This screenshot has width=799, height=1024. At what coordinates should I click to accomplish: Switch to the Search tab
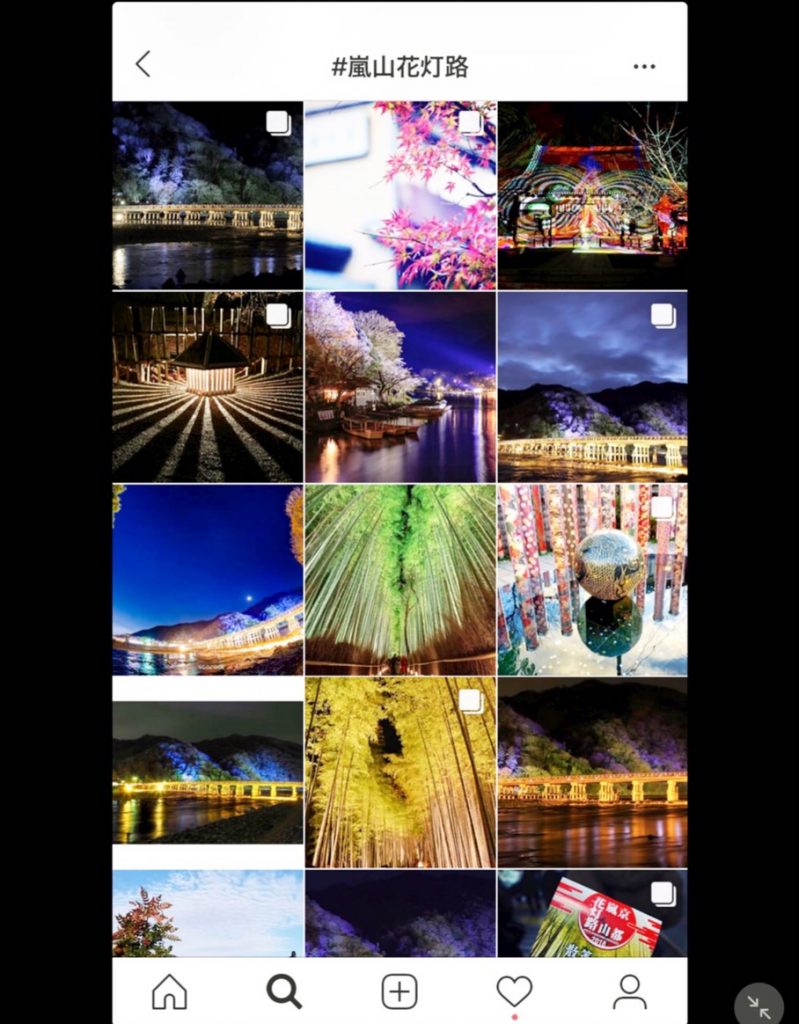coord(284,991)
